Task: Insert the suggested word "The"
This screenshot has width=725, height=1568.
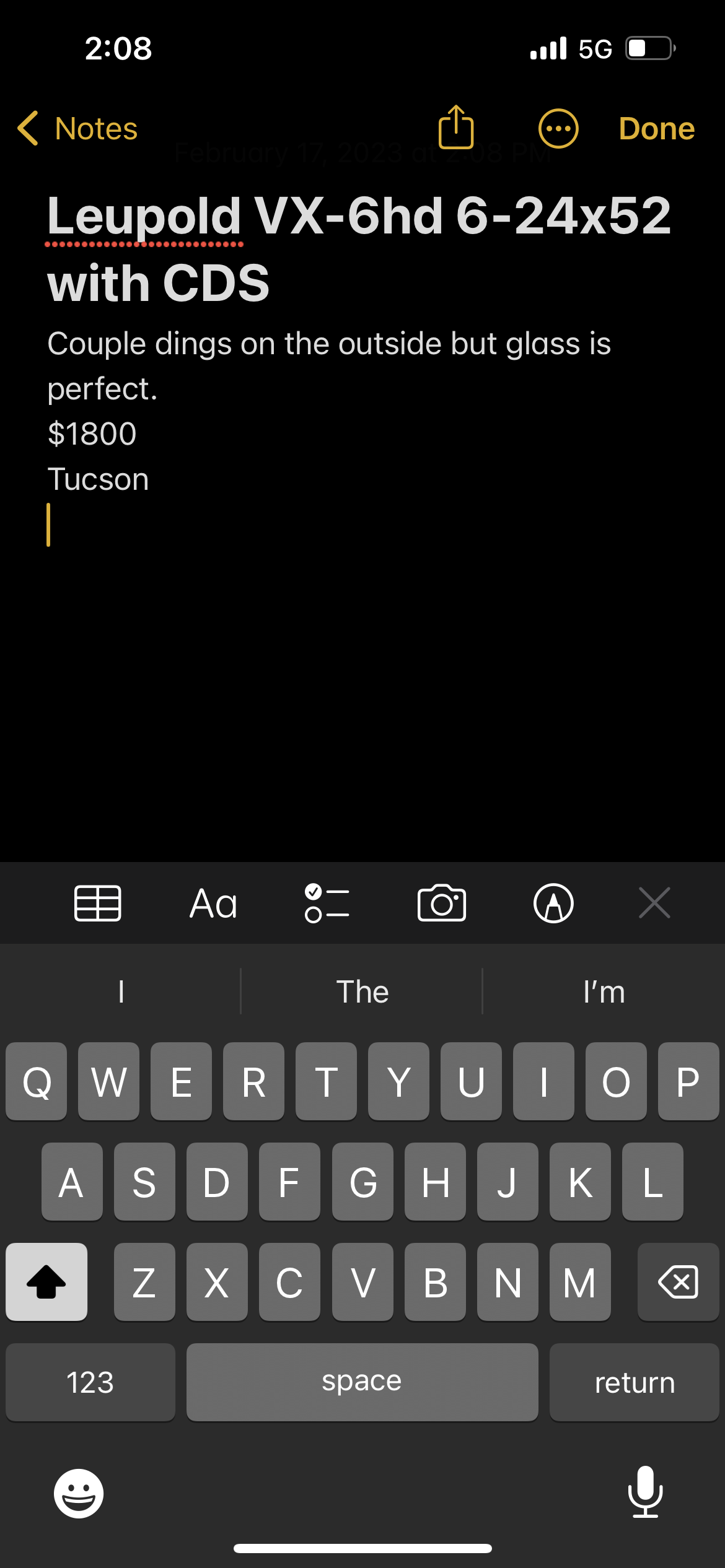Action: [x=362, y=991]
